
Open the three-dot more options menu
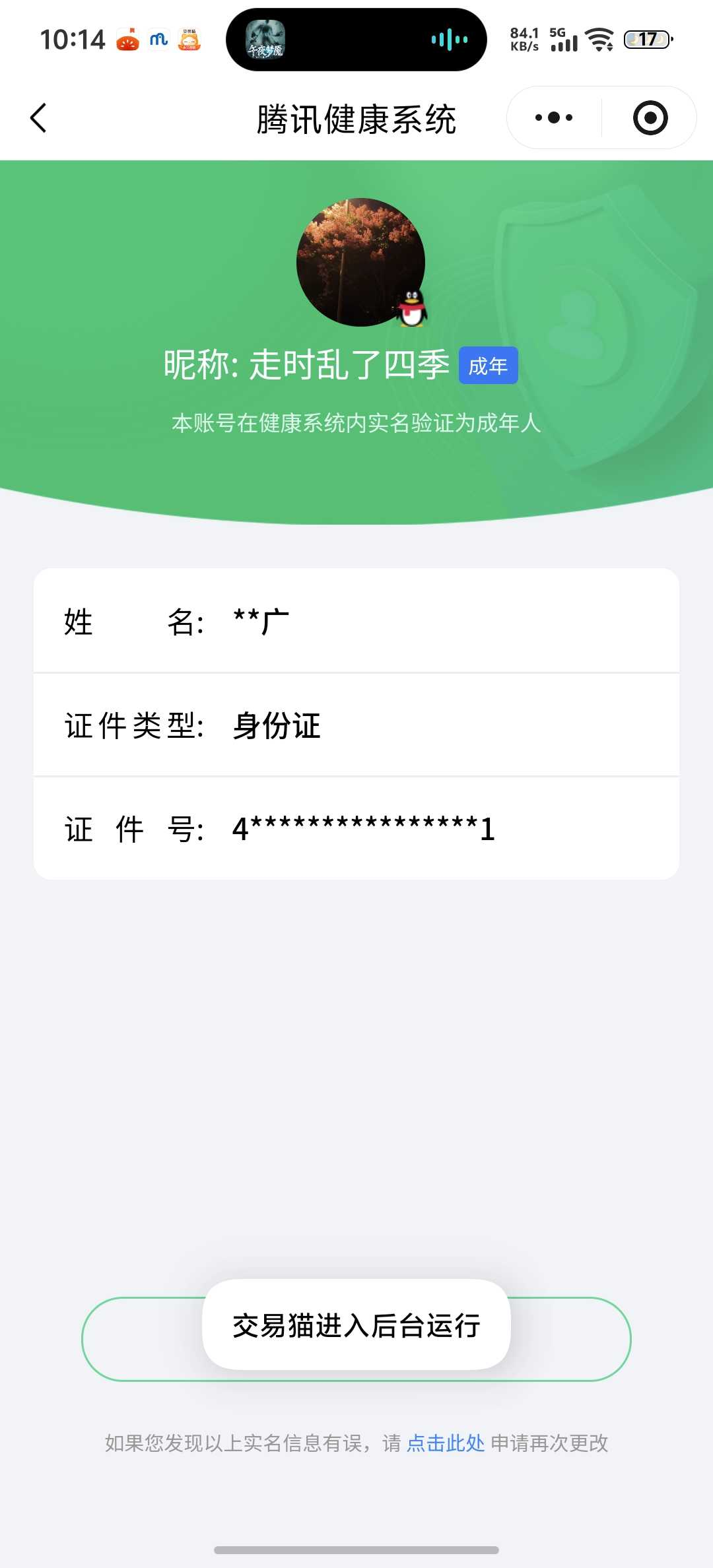pyautogui.click(x=552, y=117)
